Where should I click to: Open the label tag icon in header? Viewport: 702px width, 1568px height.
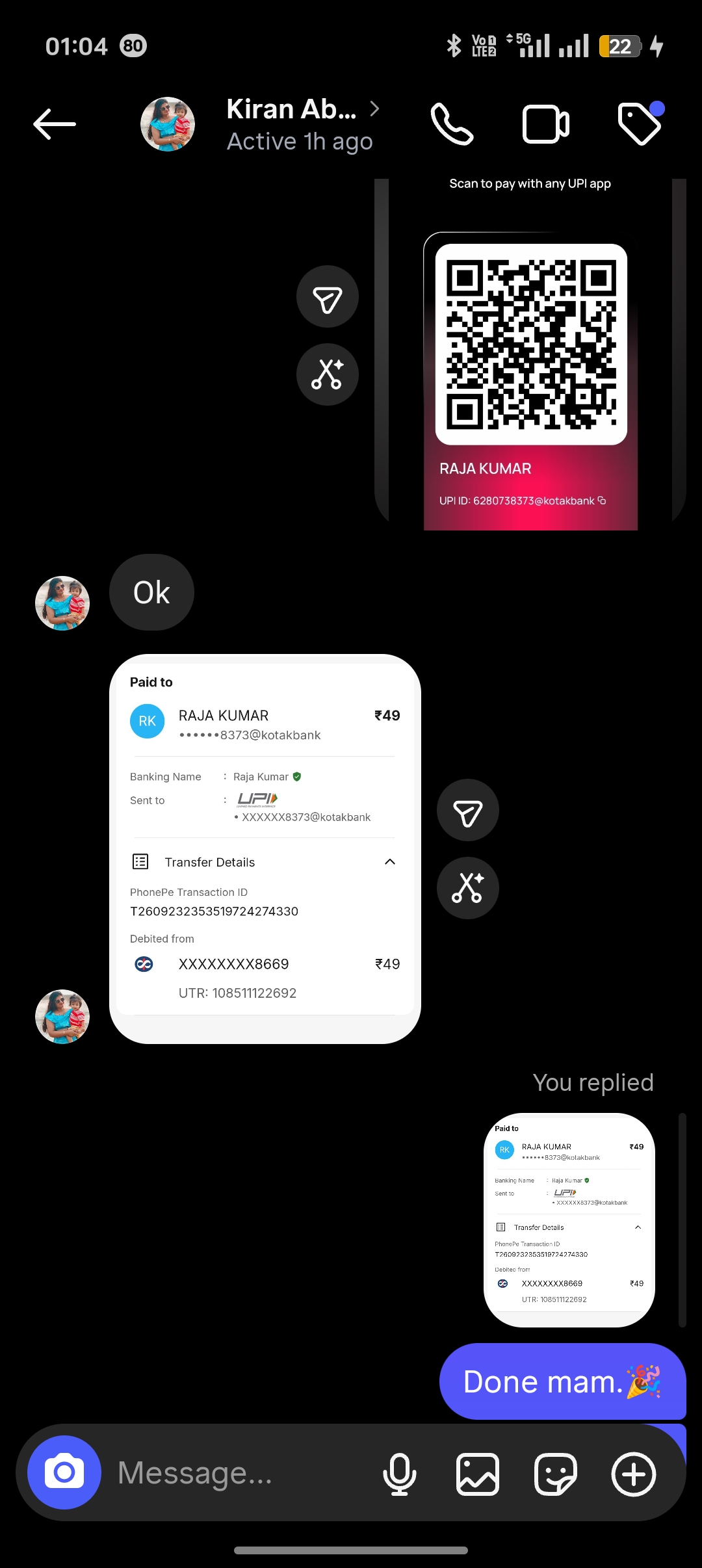click(x=640, y=123)
